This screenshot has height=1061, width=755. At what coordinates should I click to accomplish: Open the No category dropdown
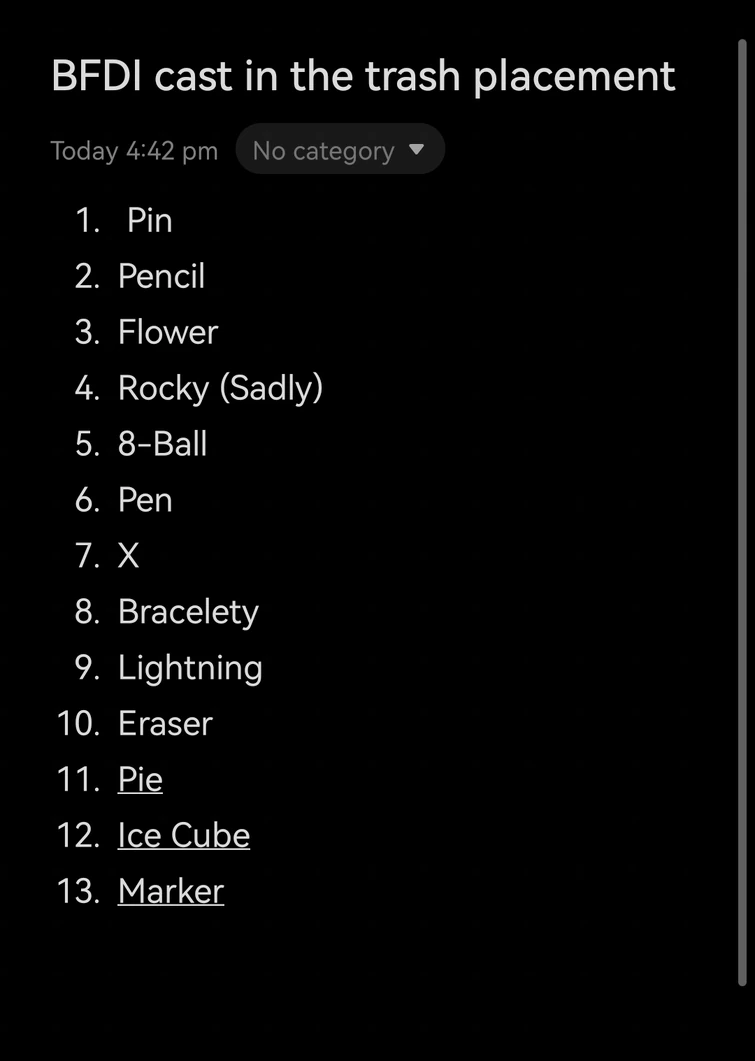pyautogui.click(x=339, y=150)
